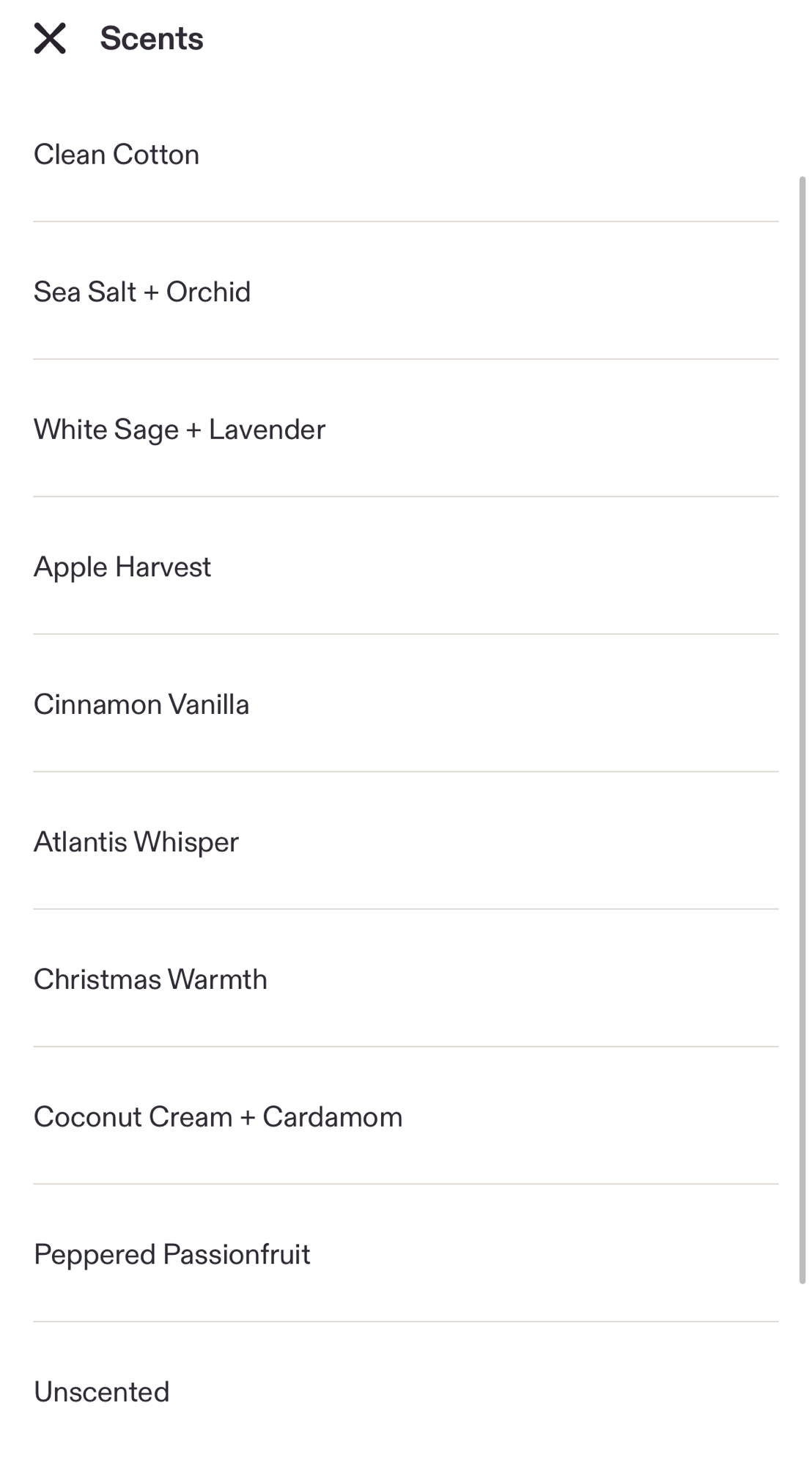Select the Unscented option
Viewport: 812px width, 1466px height.
(x=102, y=1392)
